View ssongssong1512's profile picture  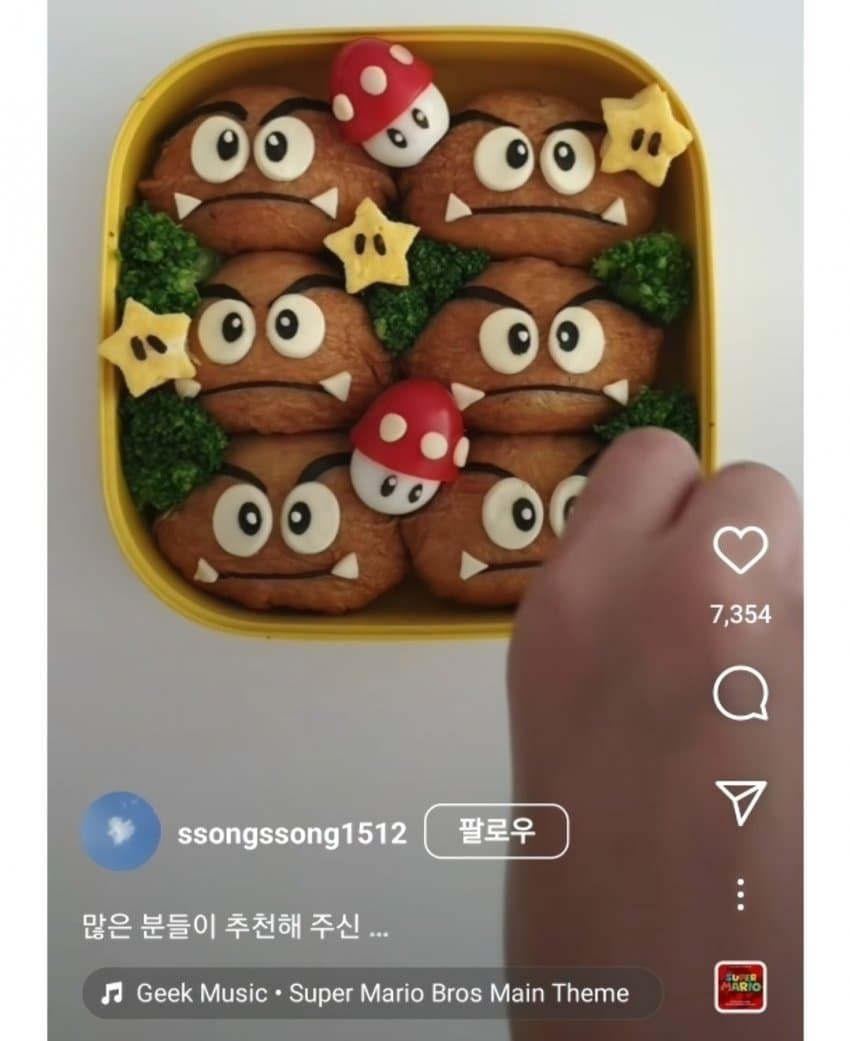coord(120,832)
